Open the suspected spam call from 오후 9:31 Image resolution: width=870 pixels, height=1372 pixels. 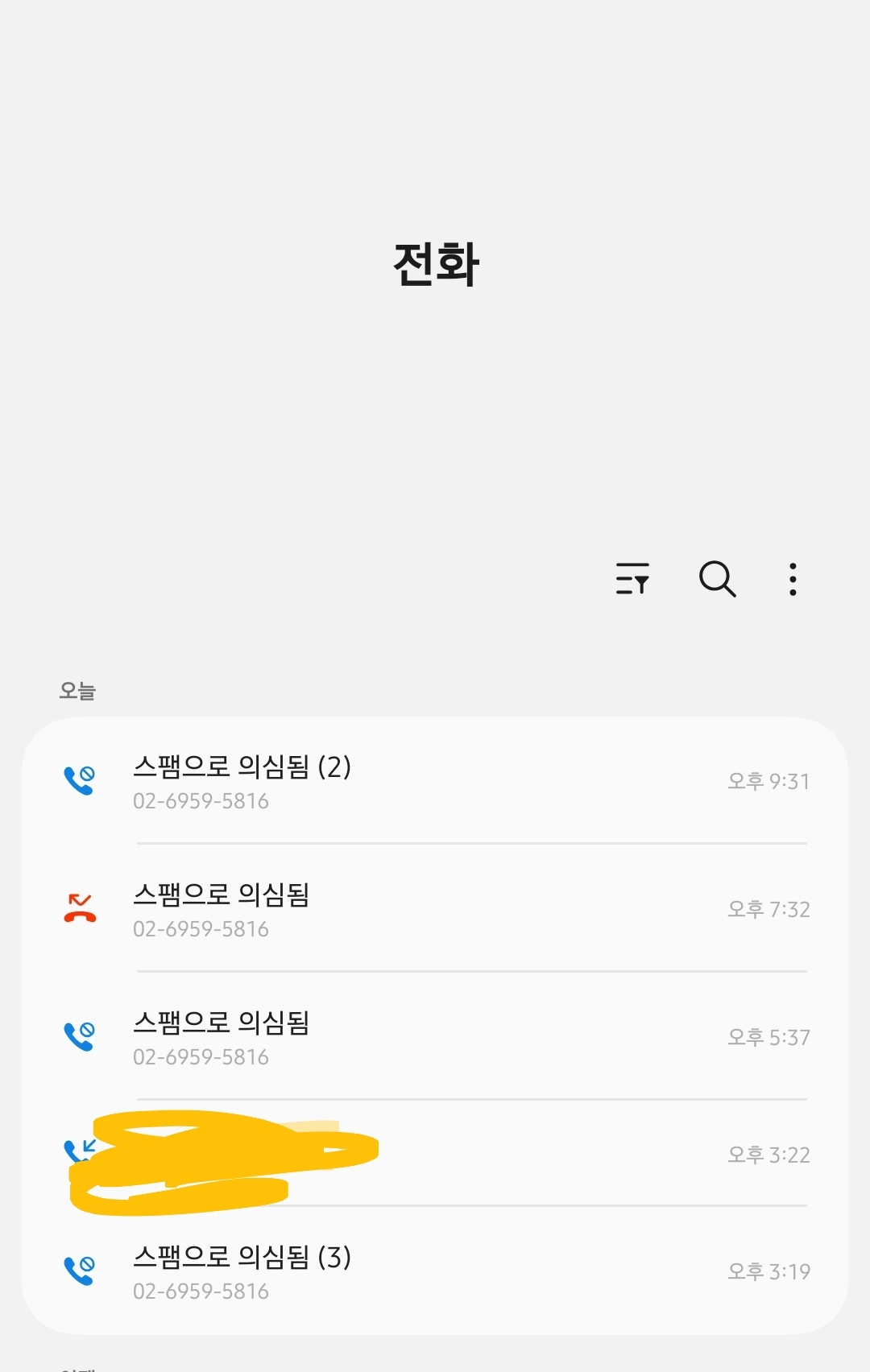pos(435,781)
